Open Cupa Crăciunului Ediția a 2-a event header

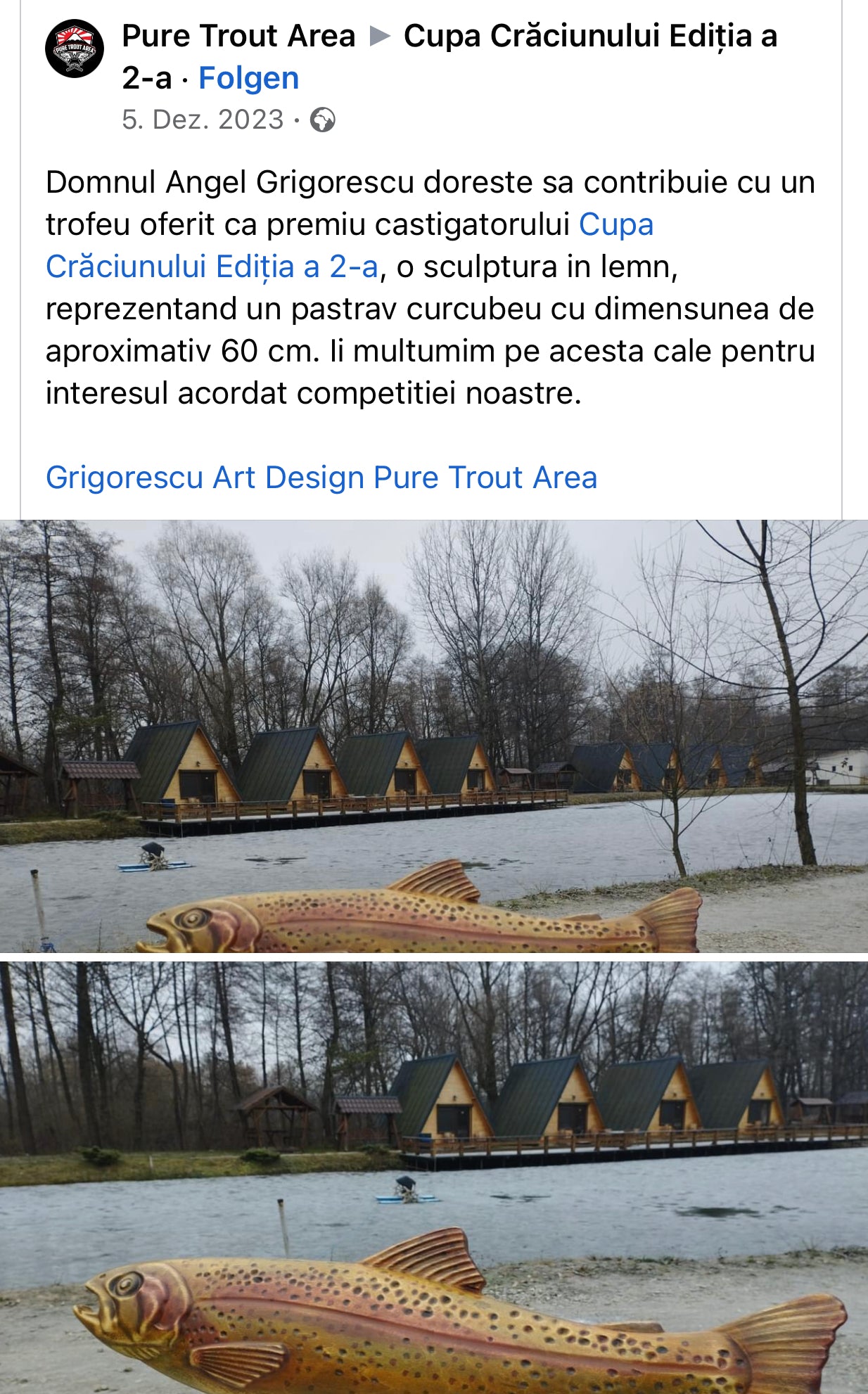point(589,36)
